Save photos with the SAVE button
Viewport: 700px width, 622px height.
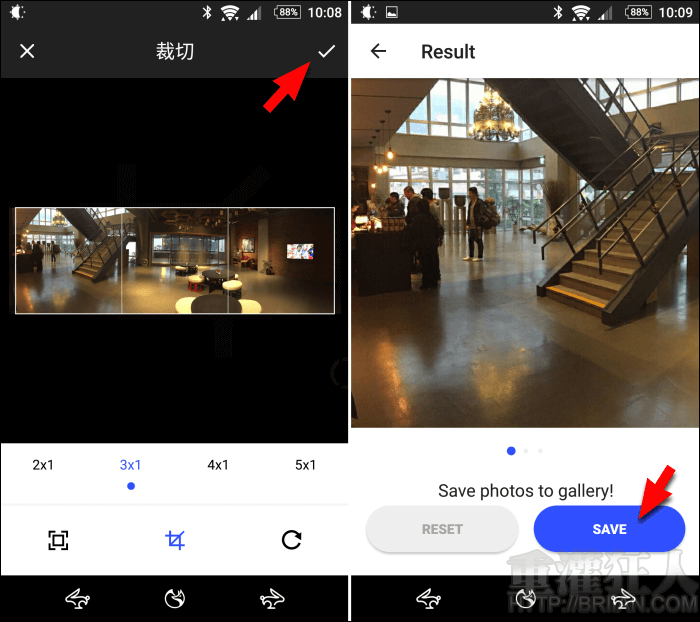coord(609,529)
